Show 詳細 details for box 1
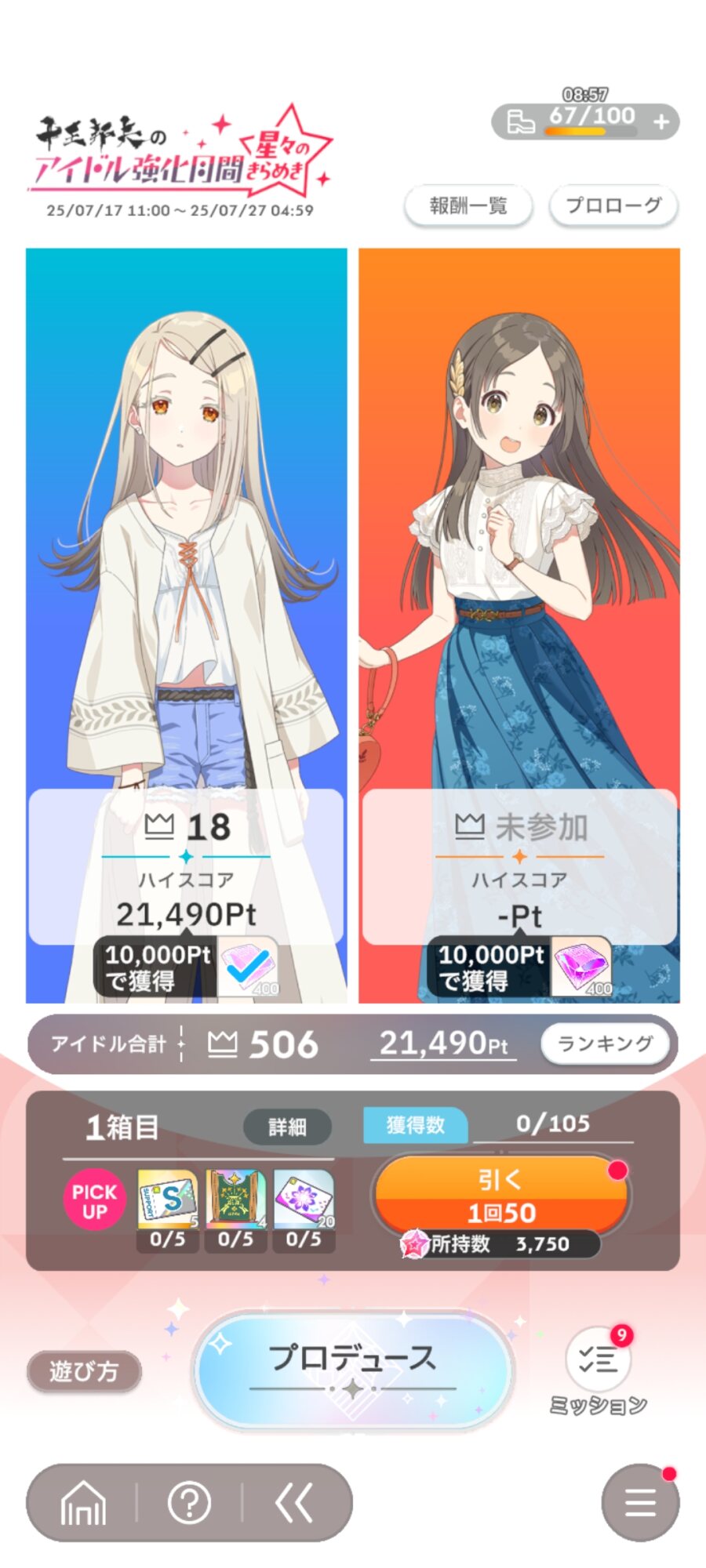 pos(287,1127)
